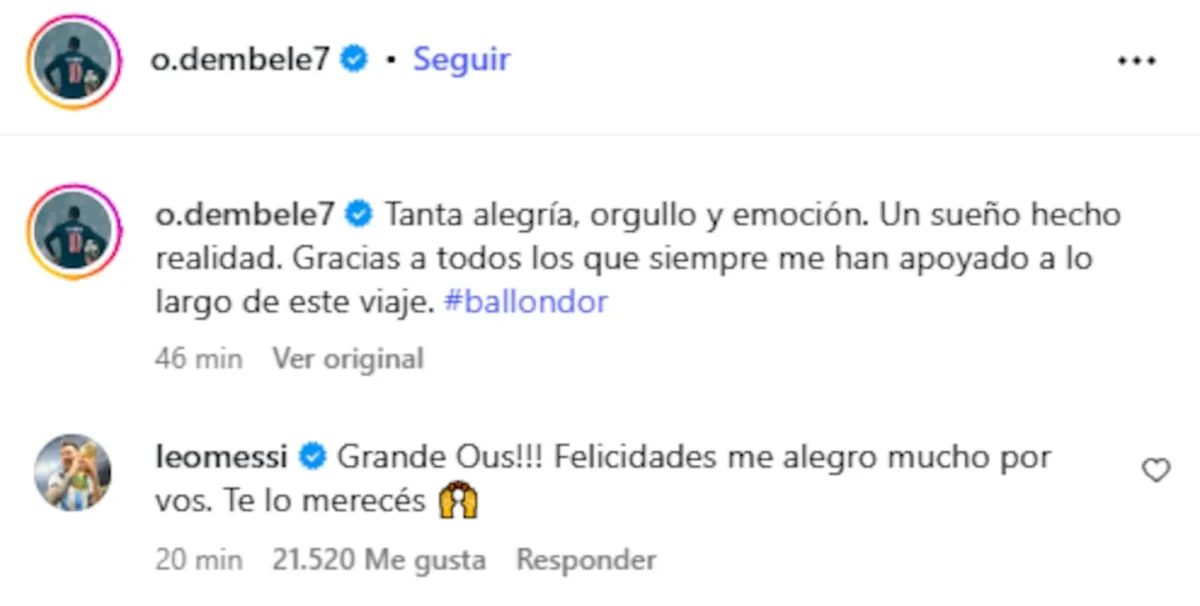The image size is (1200, 606).
Task: Open the #ballondor hashtag
Action: [x=524, y=302]
